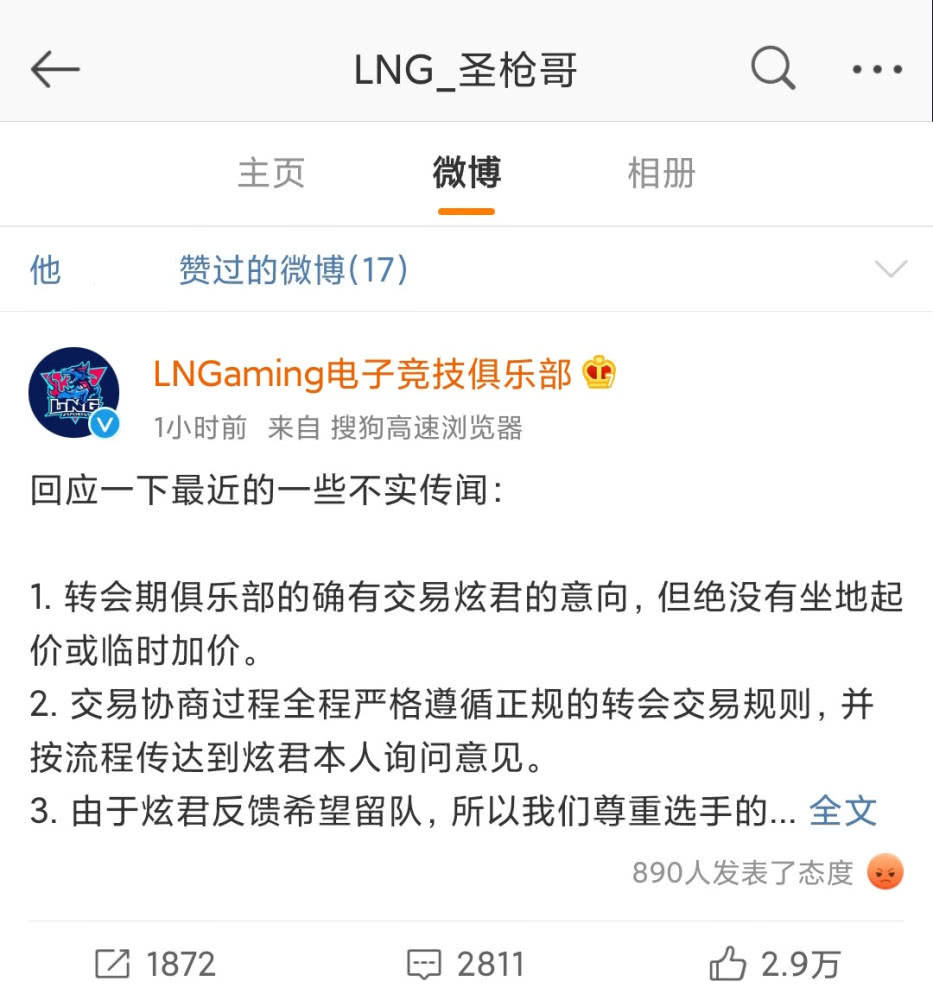Open the LNGaming club avatar

[74, 392]
